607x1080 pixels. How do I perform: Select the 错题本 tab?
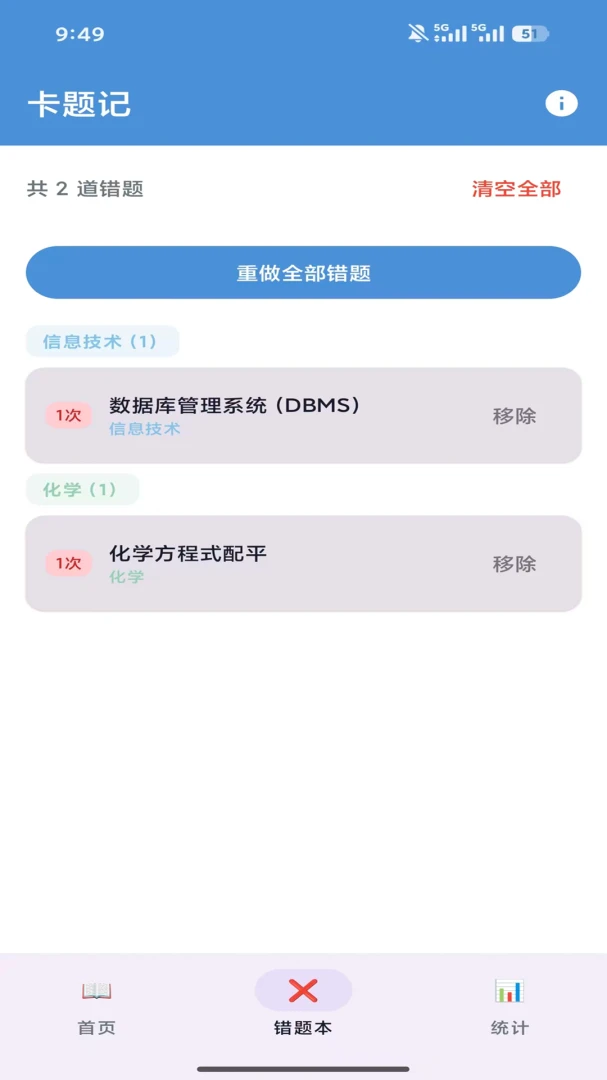pos(303,1006)
